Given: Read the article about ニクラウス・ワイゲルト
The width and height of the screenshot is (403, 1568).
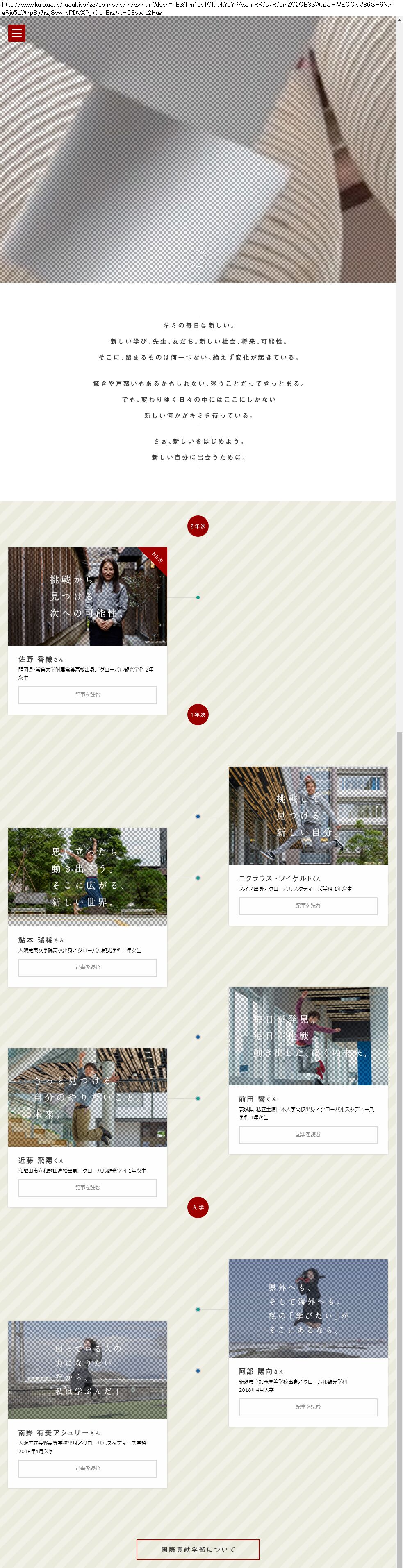Looking at the screenshot, I should pos(308,905).
